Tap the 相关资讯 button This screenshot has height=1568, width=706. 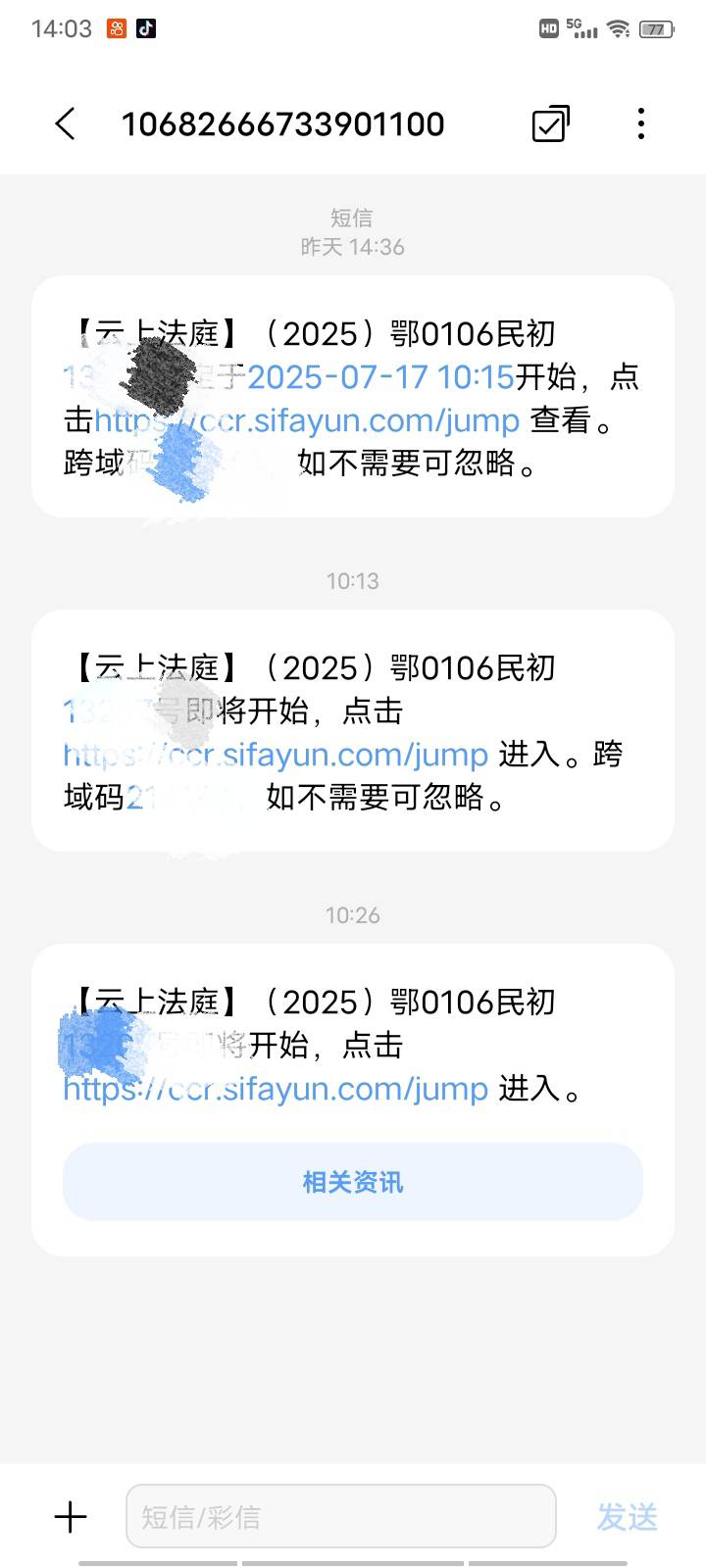tap(353, 1182)
